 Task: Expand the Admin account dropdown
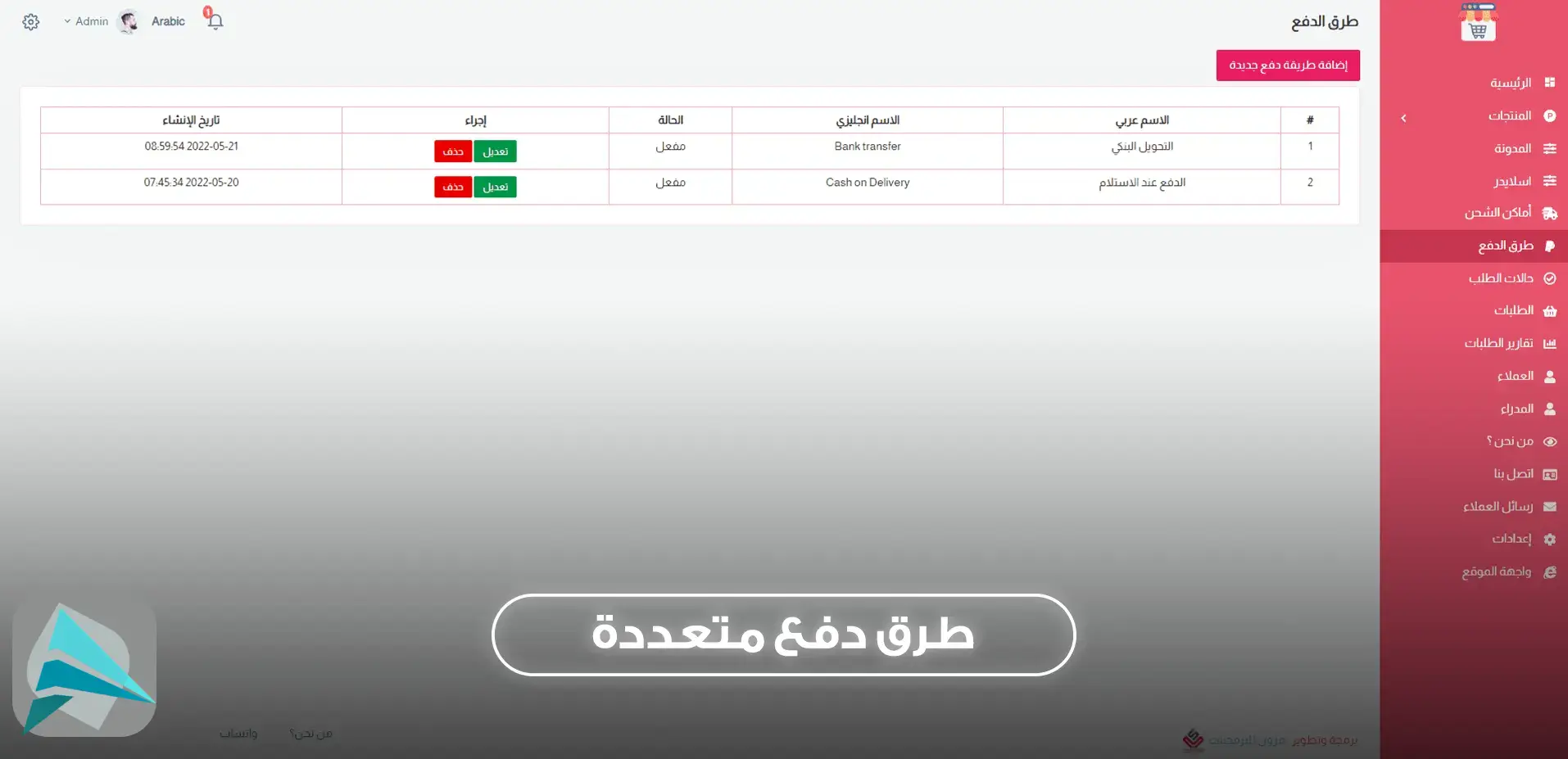(87, 21)
